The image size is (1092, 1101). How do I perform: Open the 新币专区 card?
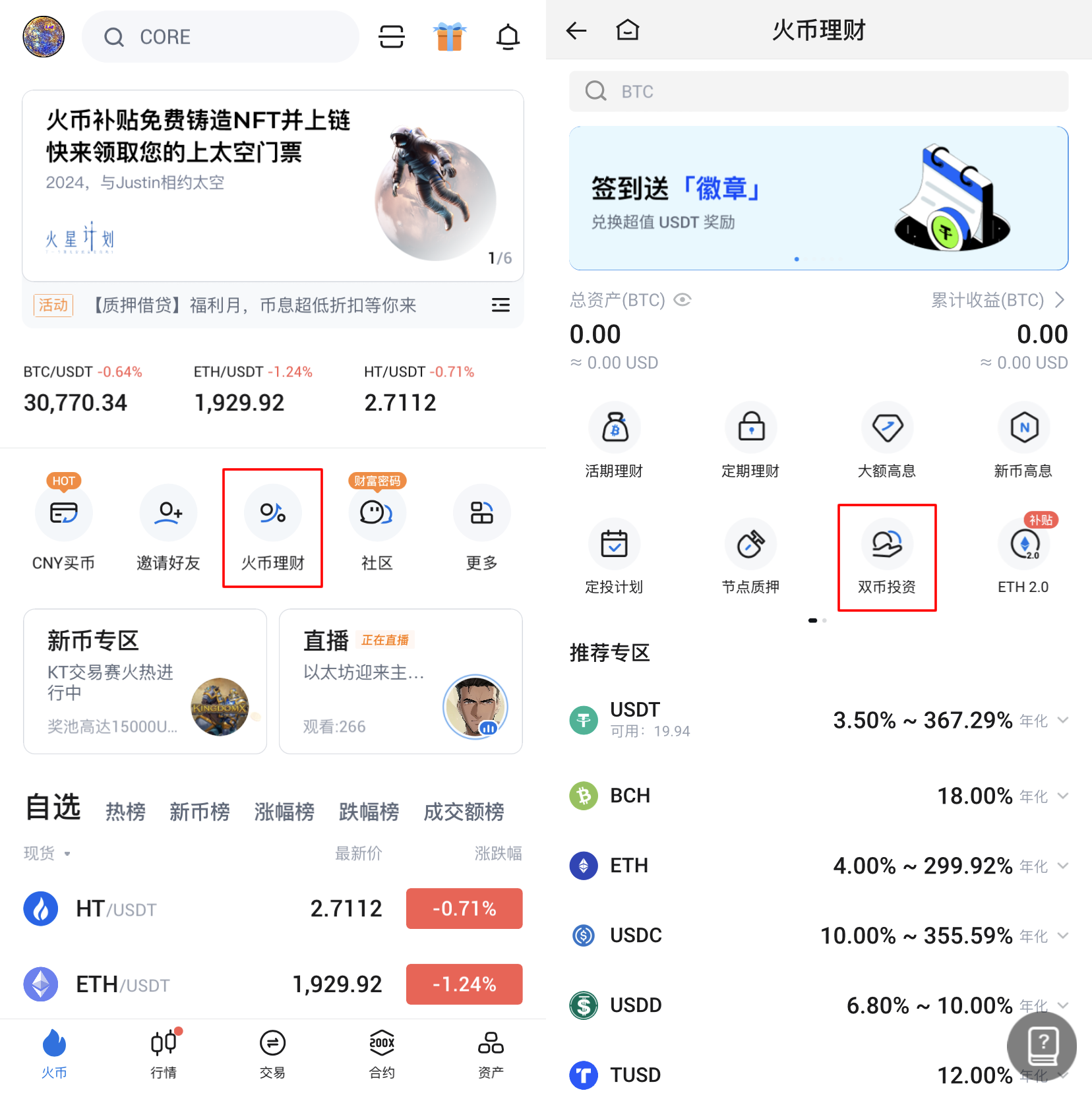145,681
